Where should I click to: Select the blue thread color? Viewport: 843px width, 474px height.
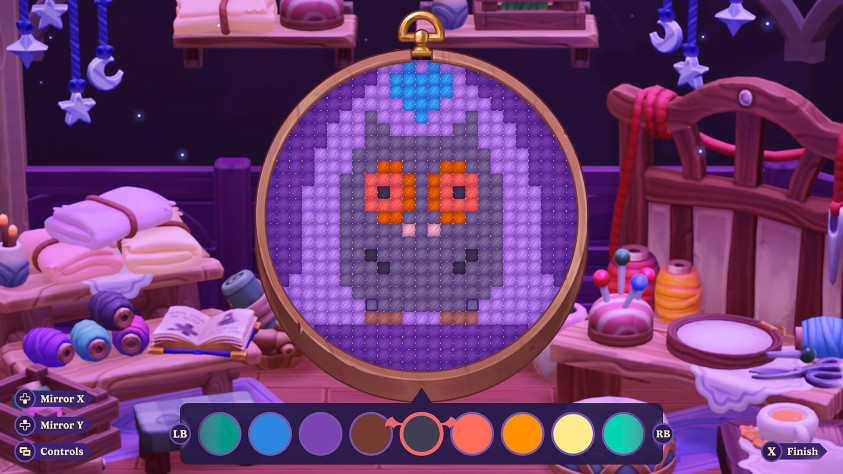(270, 434)
